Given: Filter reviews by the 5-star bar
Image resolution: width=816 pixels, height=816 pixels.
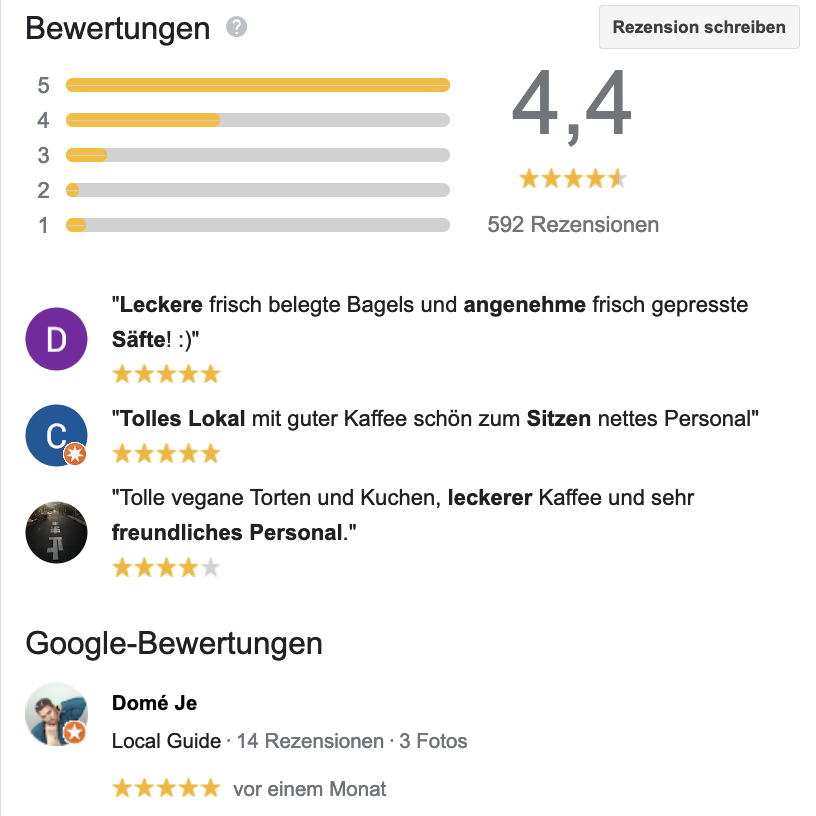Looking at the screenshot, I should pos(257,85).
